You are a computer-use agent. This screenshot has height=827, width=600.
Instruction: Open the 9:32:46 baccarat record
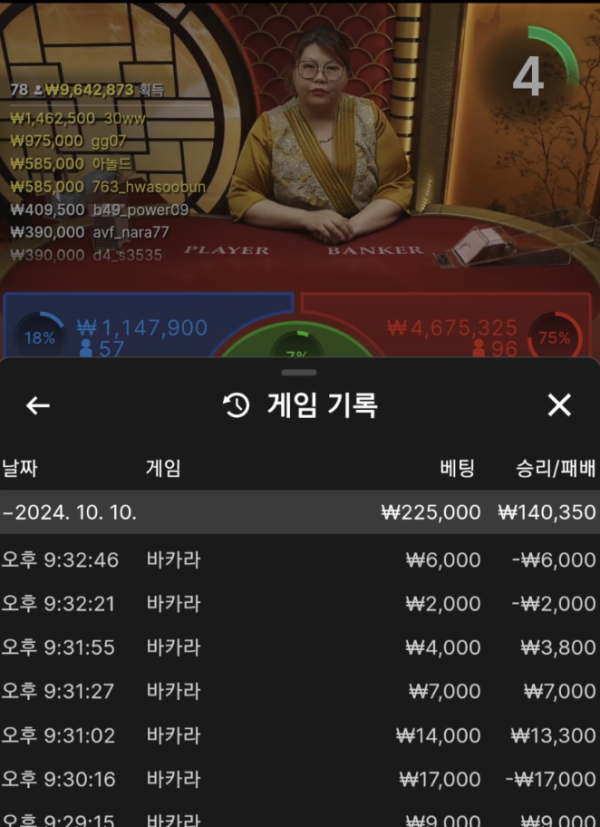[298, 560]
